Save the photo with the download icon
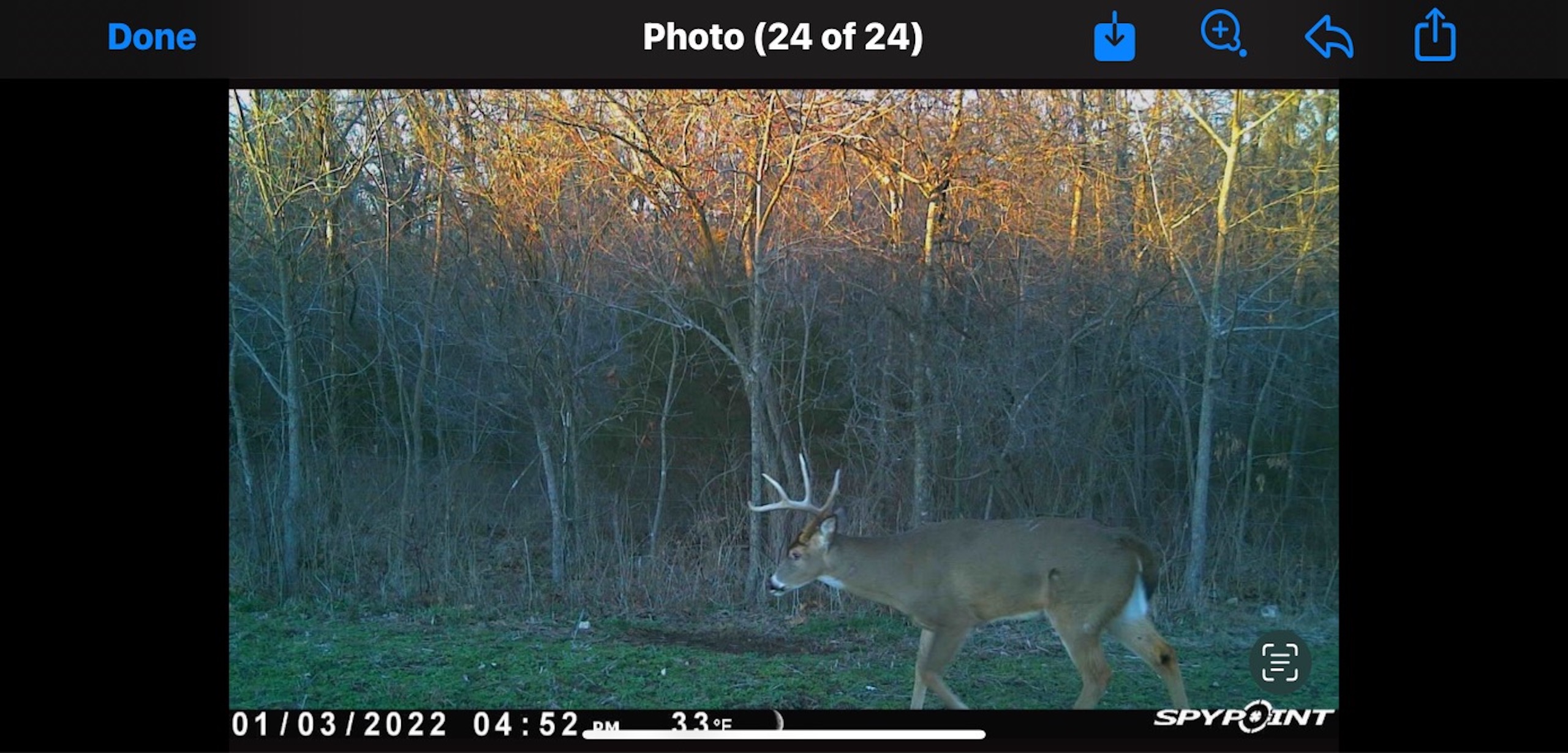Viewport: 1568px width, 753px height. pos(1114,37)
